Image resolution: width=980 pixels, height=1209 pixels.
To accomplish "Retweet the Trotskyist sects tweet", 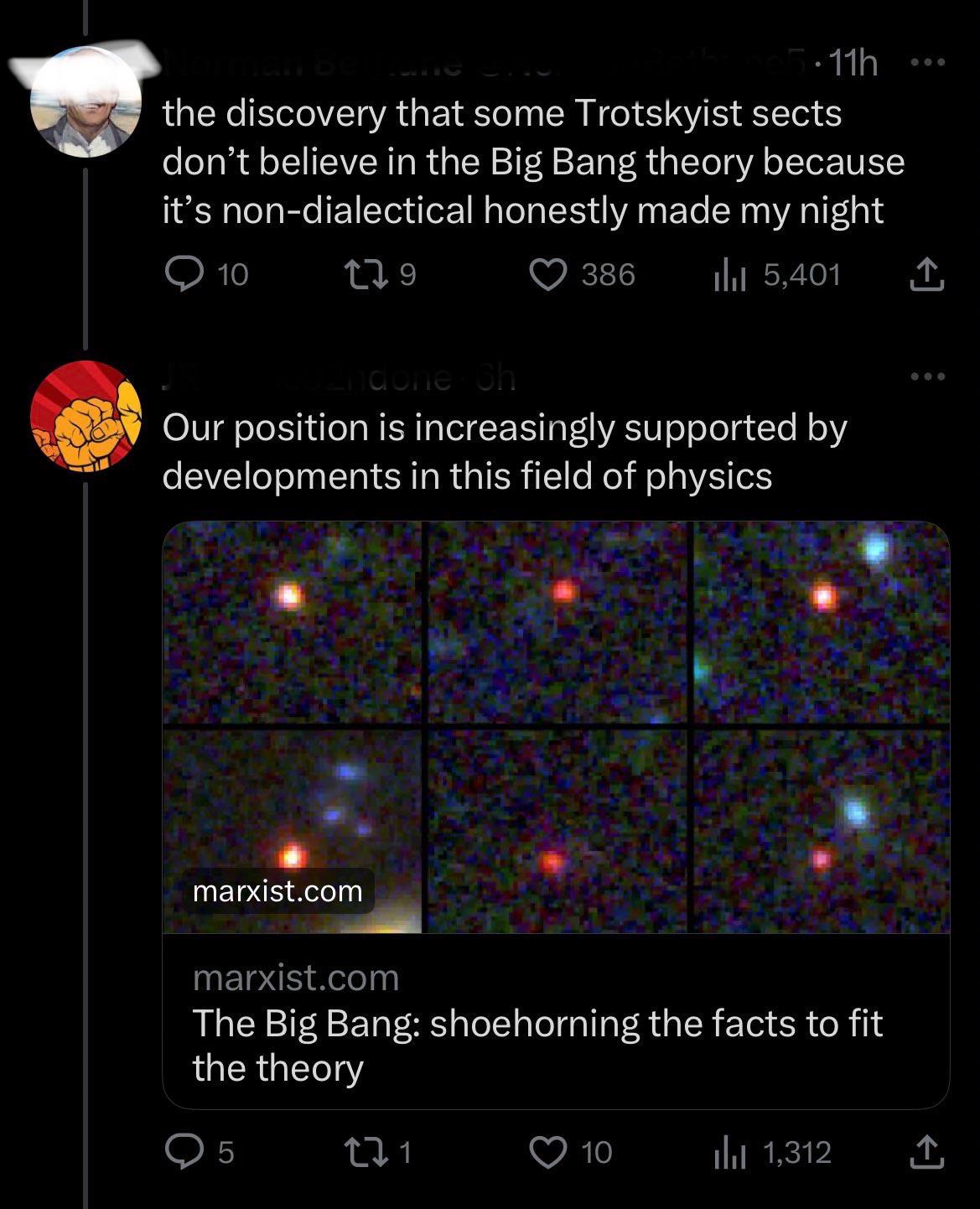I will click(x=362, y=274).
